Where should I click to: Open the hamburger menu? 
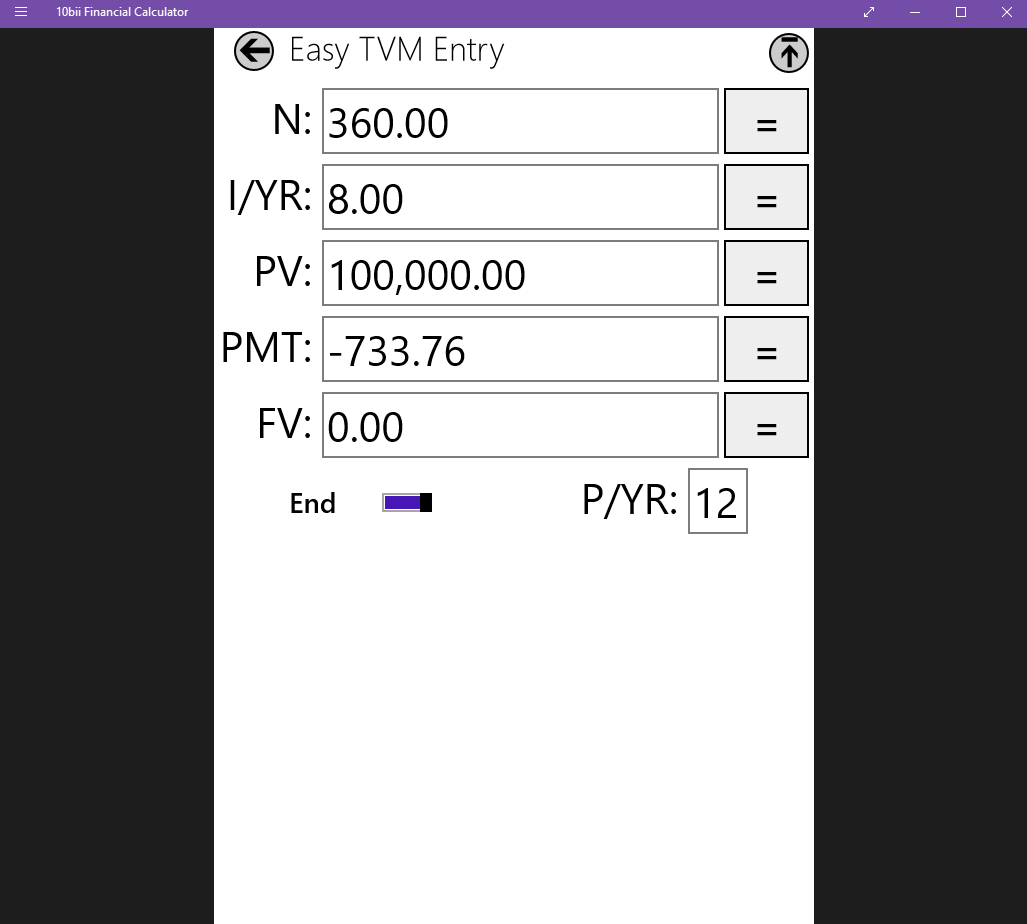[21, 12]
